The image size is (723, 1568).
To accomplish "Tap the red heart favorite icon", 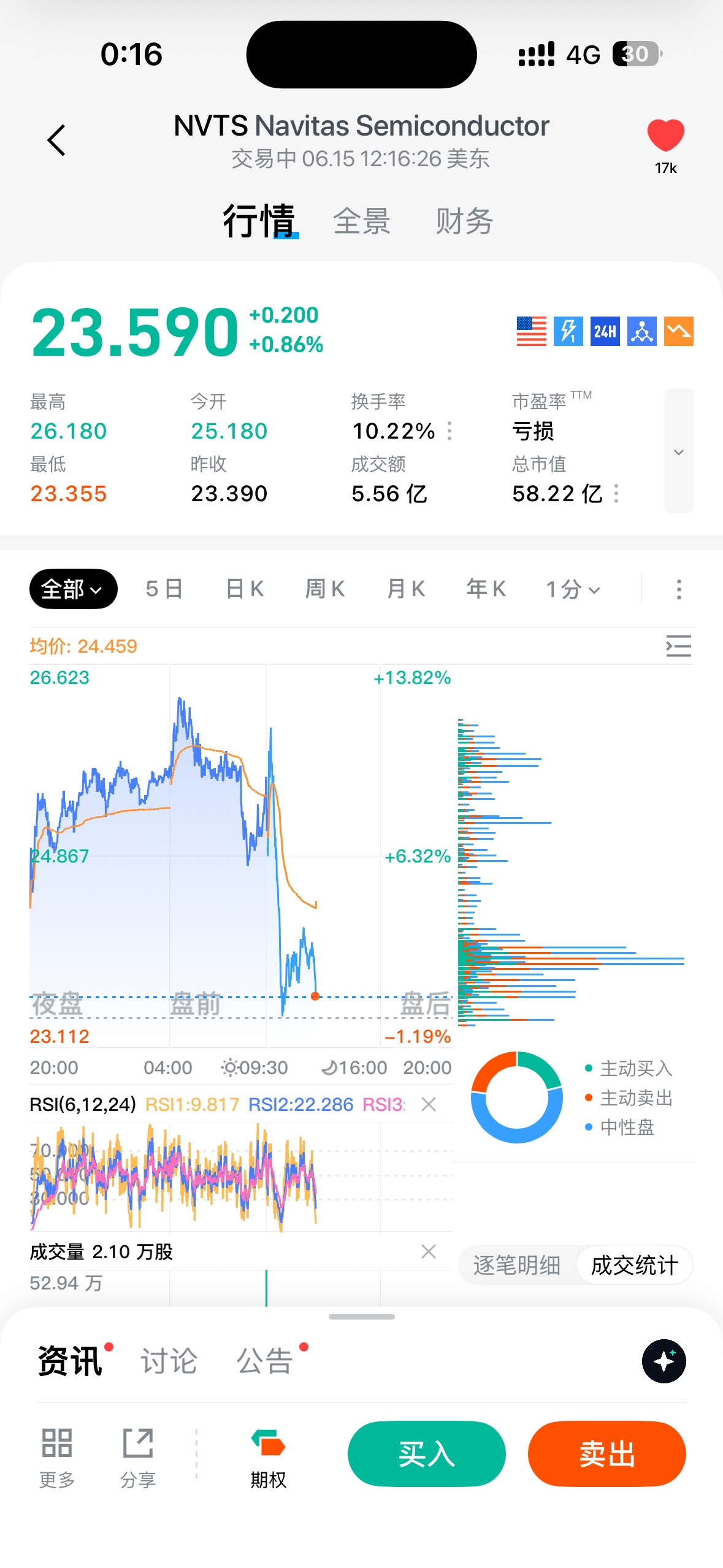I will pos(665,136).
